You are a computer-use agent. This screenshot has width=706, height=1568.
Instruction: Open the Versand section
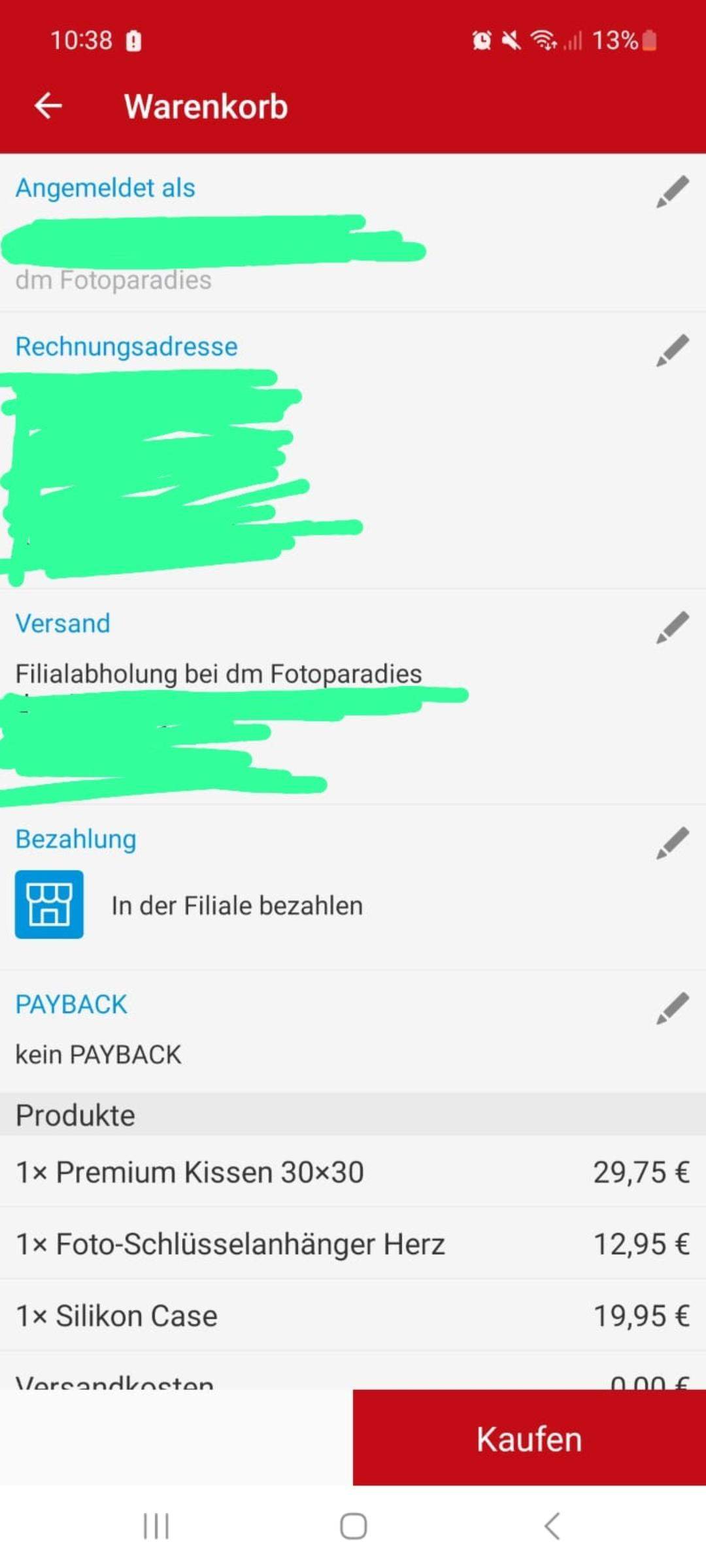[63, 623]
